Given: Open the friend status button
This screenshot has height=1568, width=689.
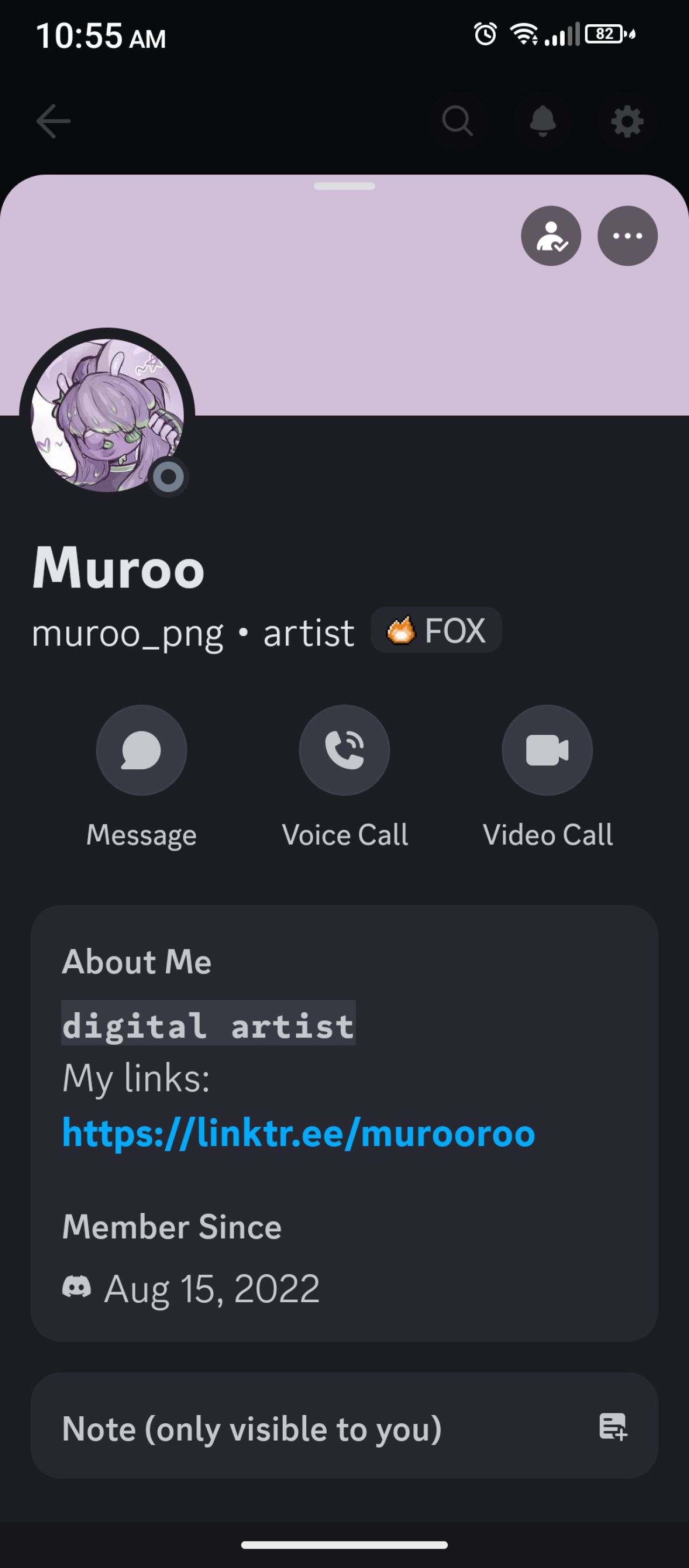Looking at the screenshot, I should (x=551, y=236).
